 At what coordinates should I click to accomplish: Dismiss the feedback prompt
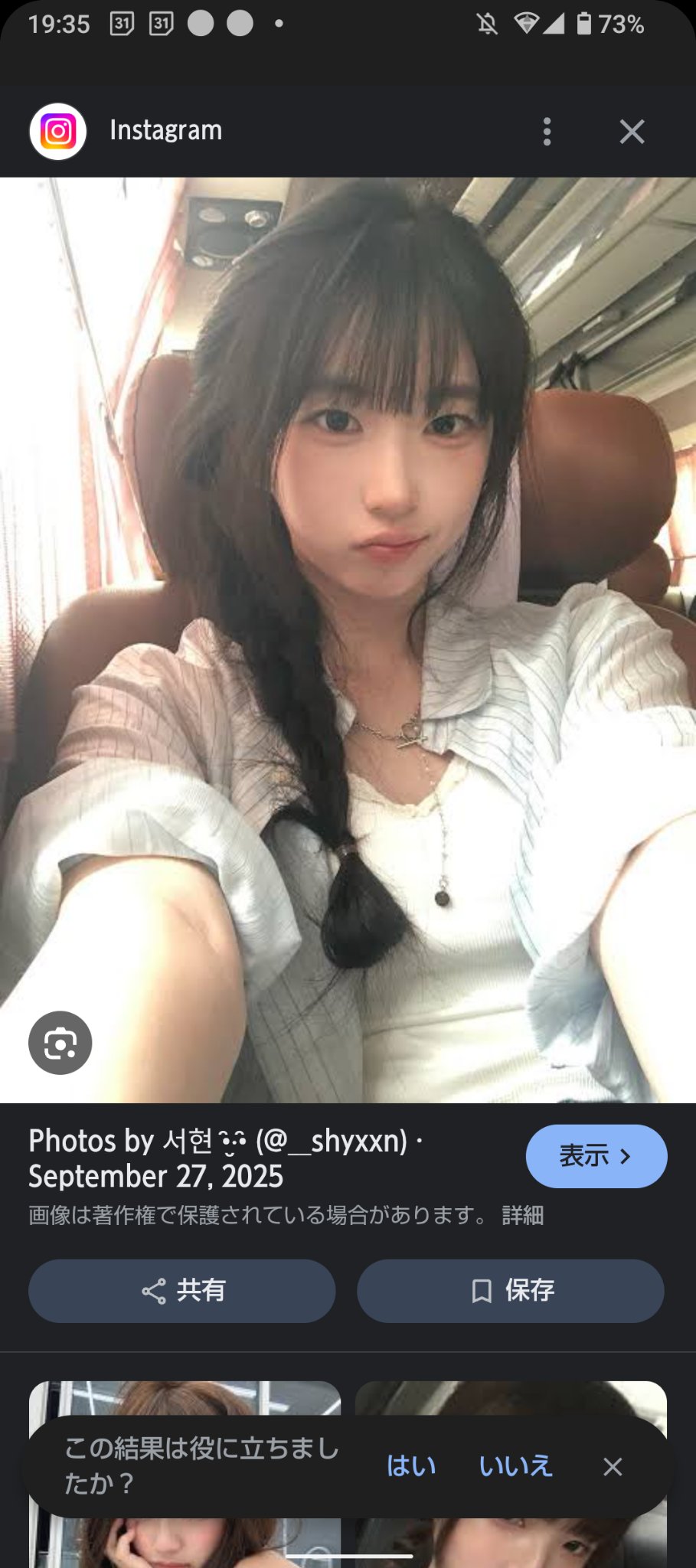(x=613, y=1466)
